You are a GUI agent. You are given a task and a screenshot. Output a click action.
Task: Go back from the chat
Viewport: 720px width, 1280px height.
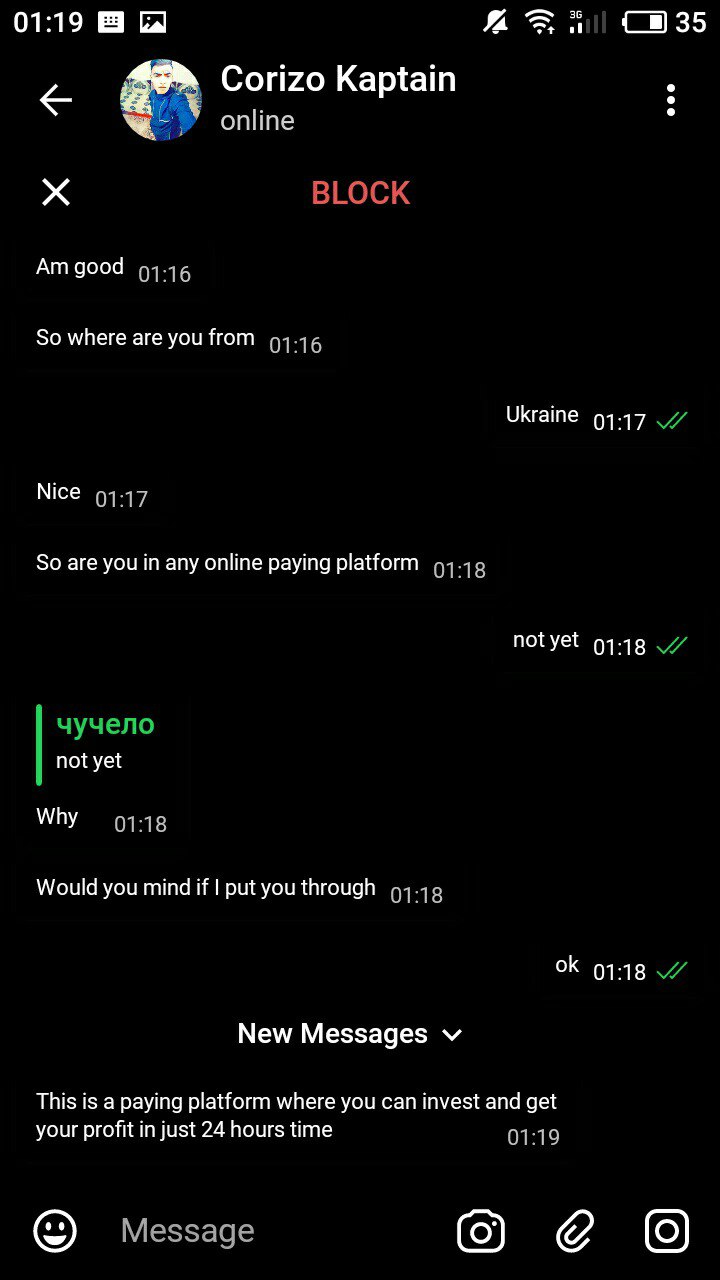click(56, 100)
